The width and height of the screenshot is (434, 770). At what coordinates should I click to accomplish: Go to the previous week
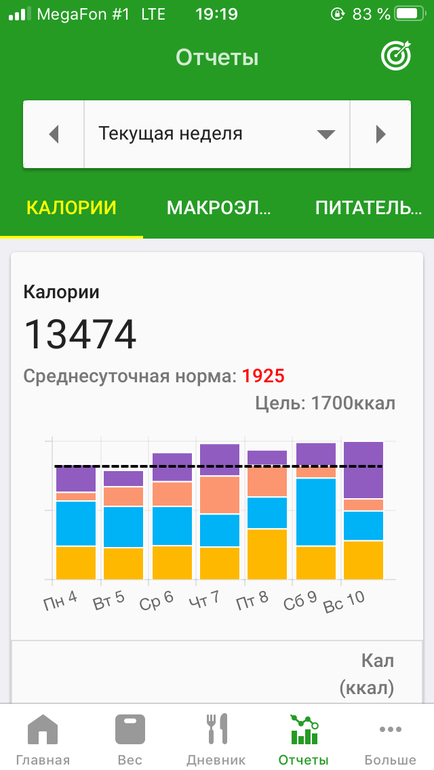54,134
